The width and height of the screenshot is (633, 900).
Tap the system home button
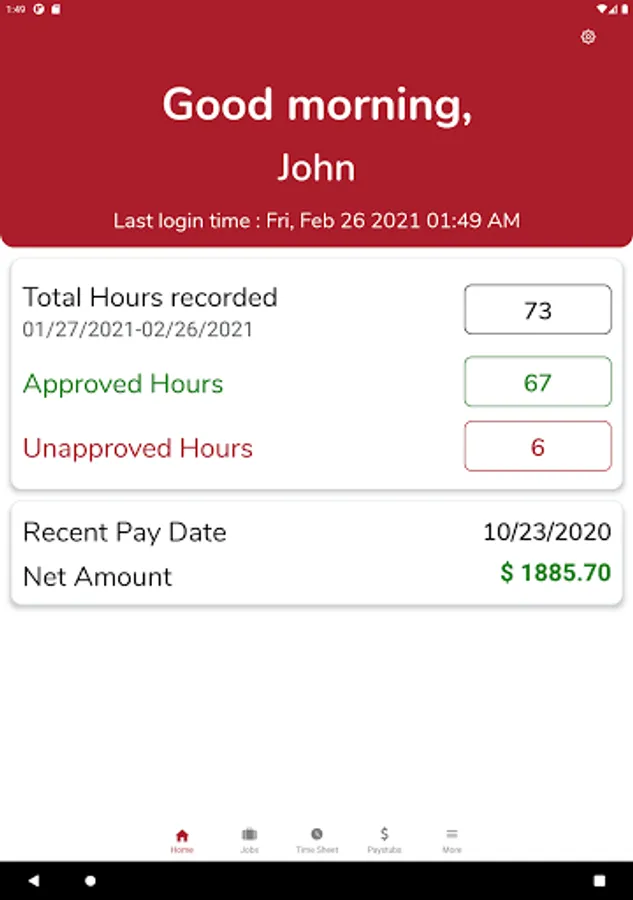(91, 881)
